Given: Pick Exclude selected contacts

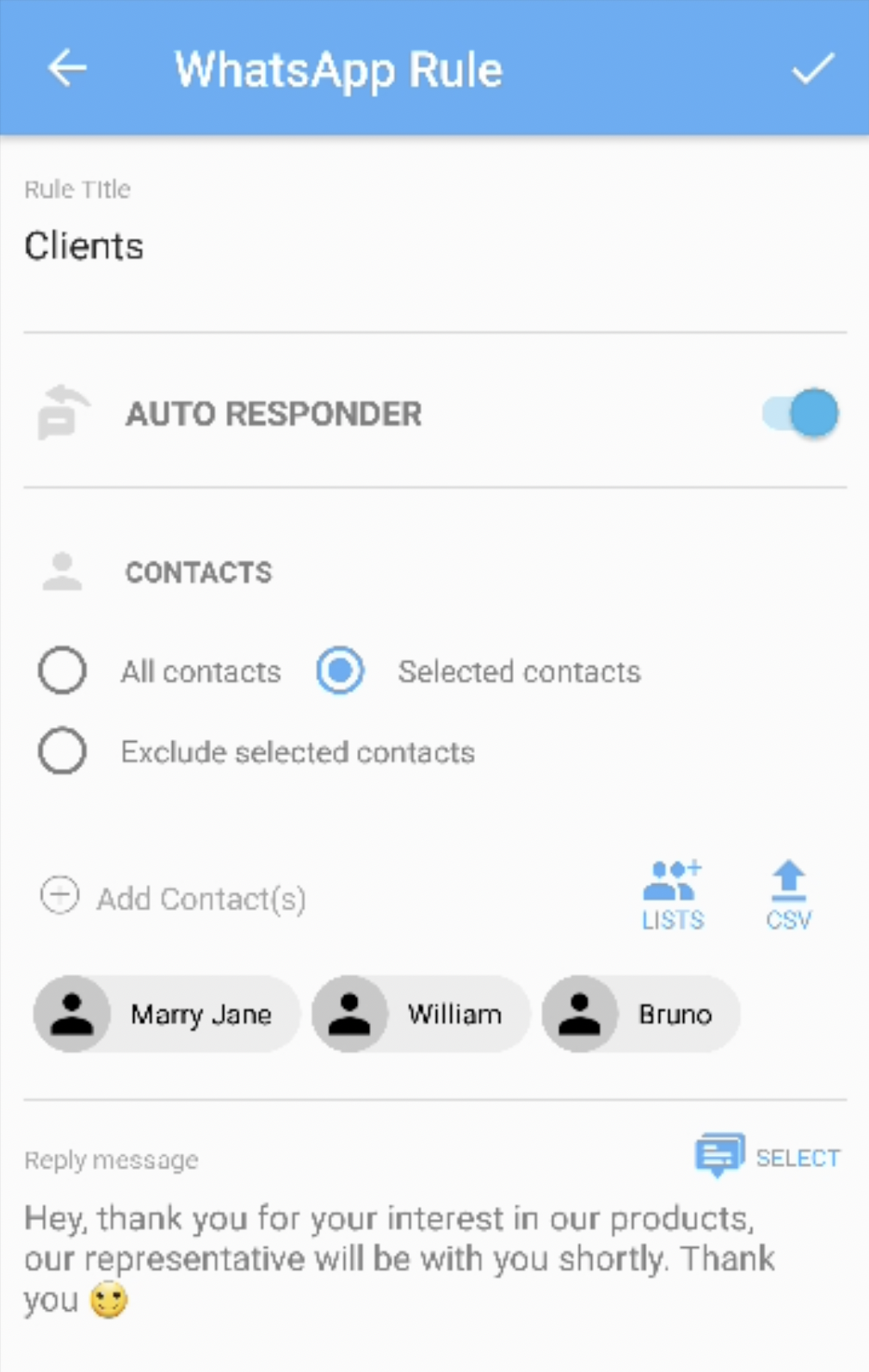Looking at the screenshot, I should pos(63,751).
